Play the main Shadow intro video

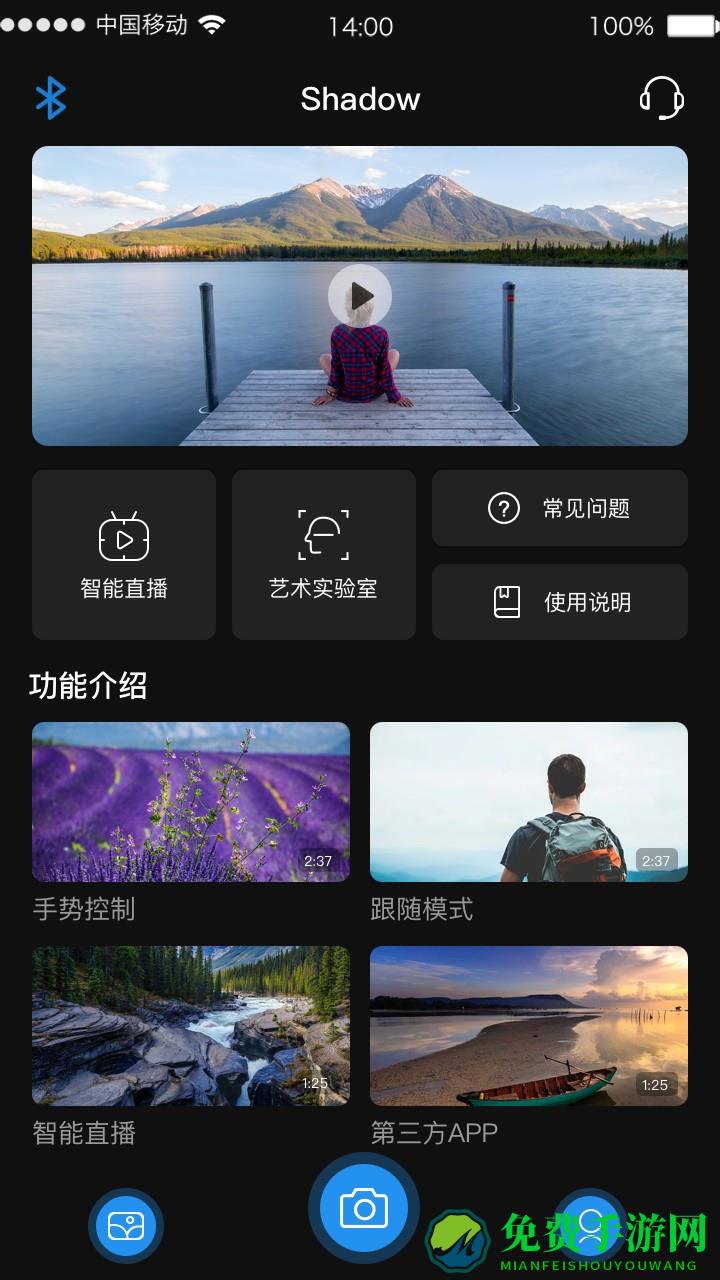(360, 296)
